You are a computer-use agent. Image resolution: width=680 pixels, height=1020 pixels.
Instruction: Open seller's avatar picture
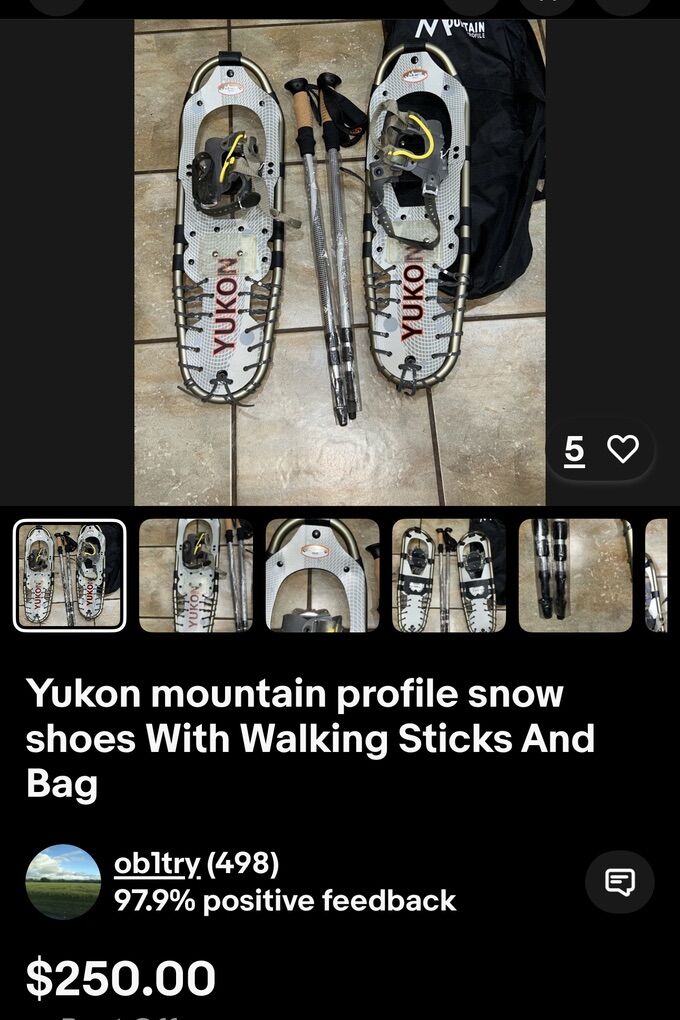click(x=63, y=882)
